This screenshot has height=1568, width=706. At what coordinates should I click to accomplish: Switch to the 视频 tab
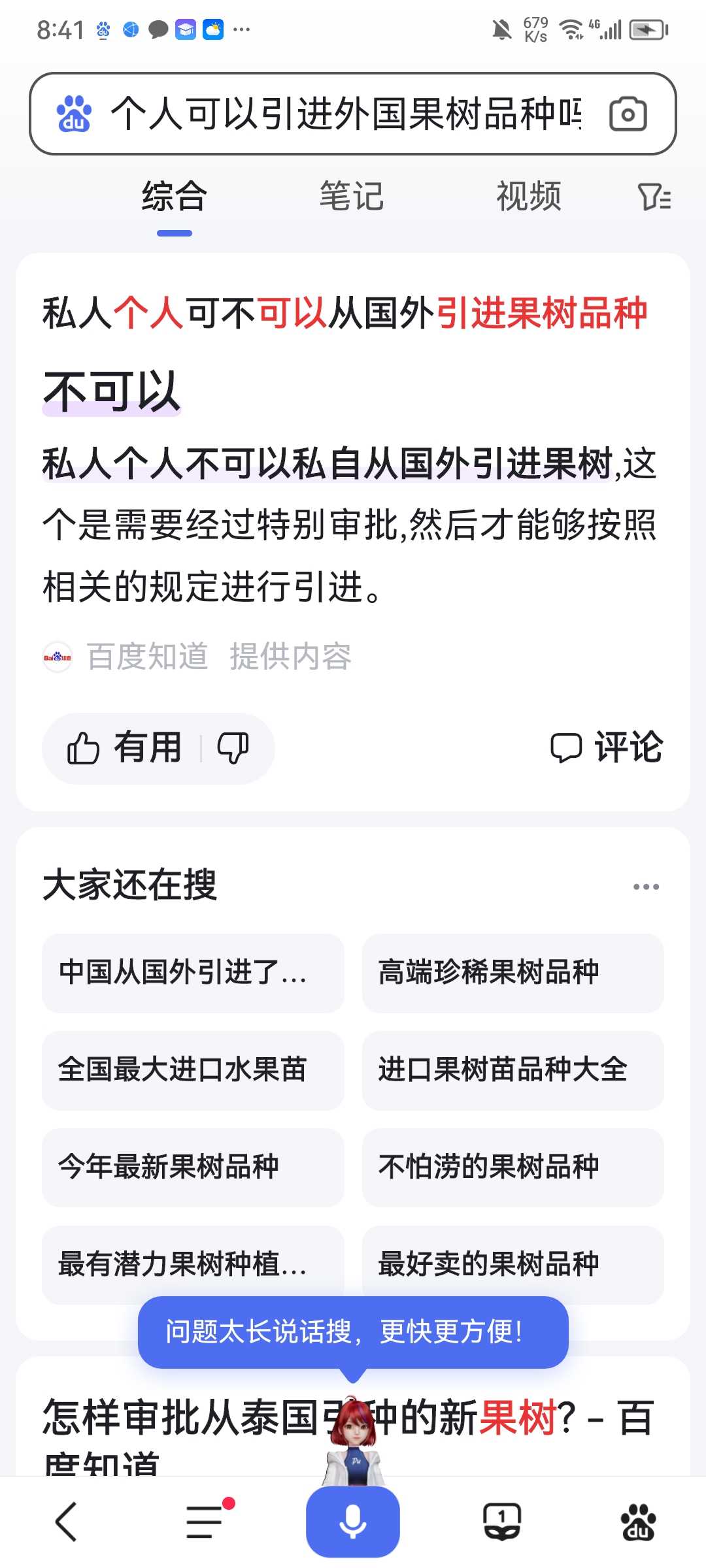pos(529,196)
